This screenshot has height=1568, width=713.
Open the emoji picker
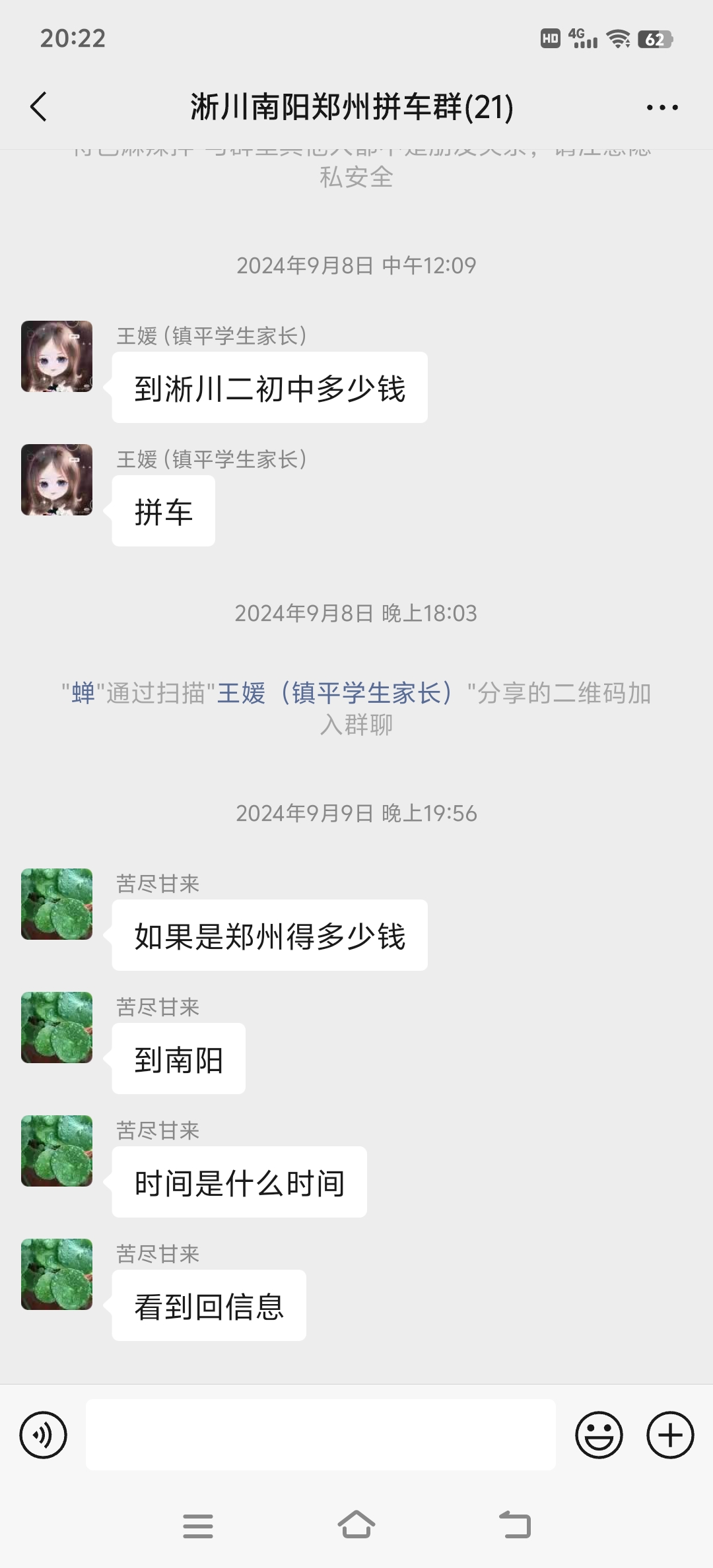(x=599, y=1435)
